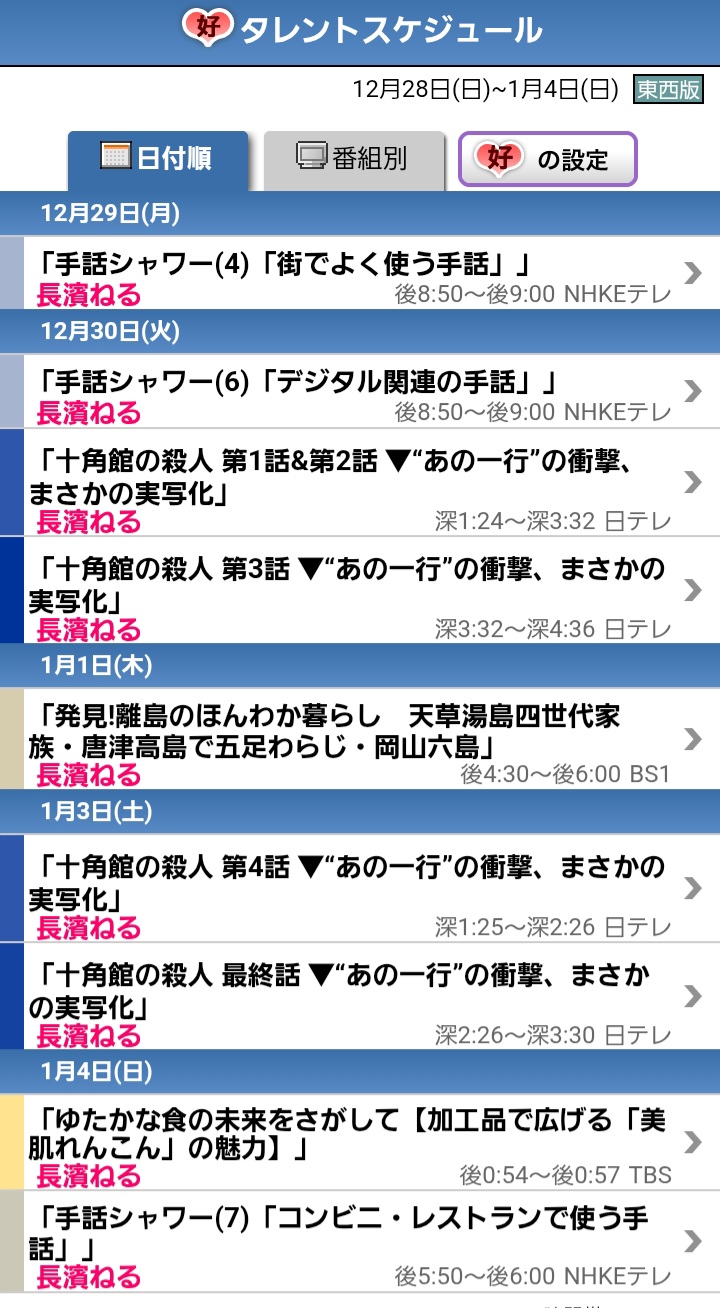Open 十角館の殺人 最終話 listing
Viewport: 720px width, 1308px height.
coord(360,996)
